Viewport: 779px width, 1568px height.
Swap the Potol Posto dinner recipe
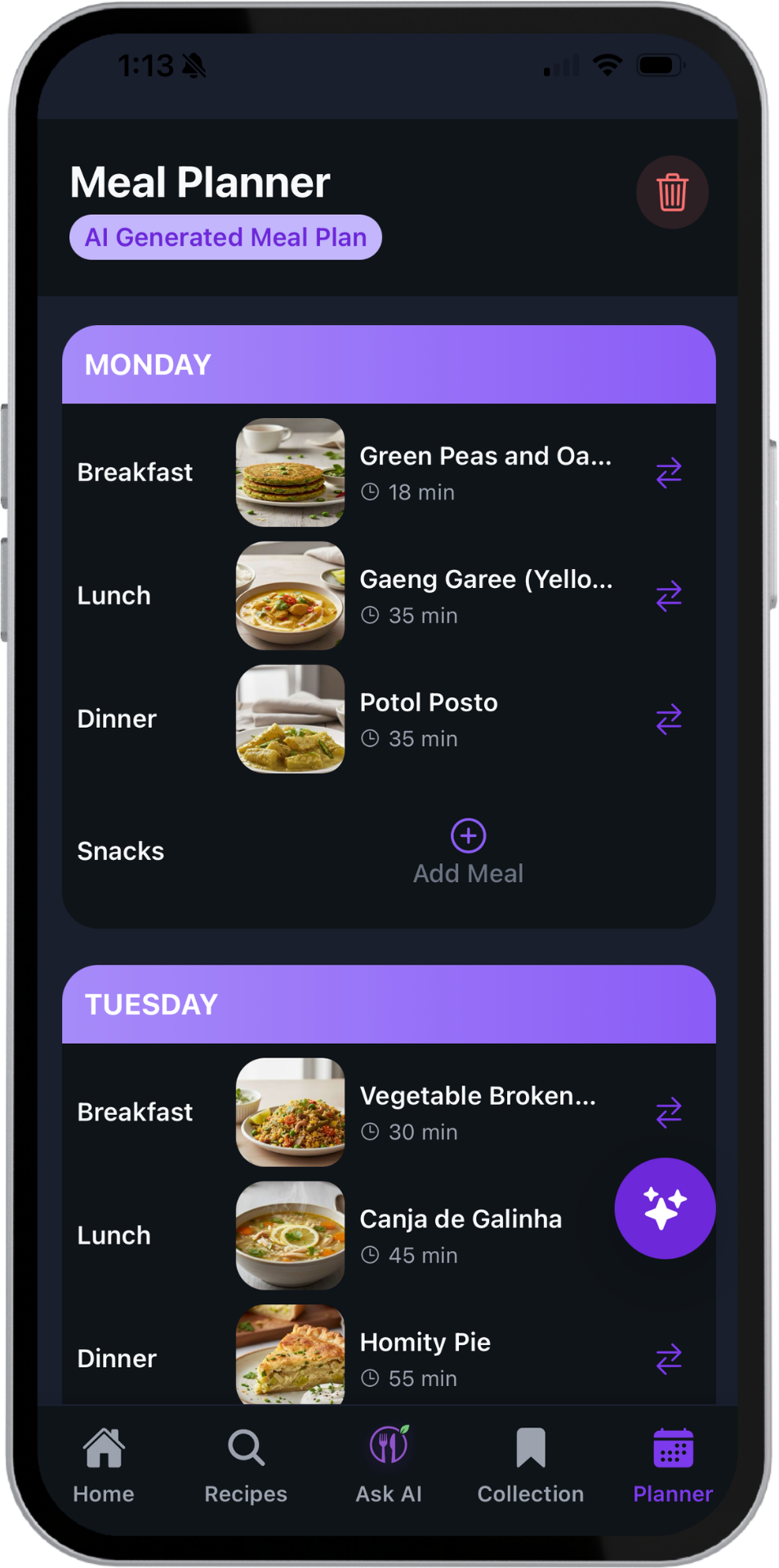(x=668, y=719)
